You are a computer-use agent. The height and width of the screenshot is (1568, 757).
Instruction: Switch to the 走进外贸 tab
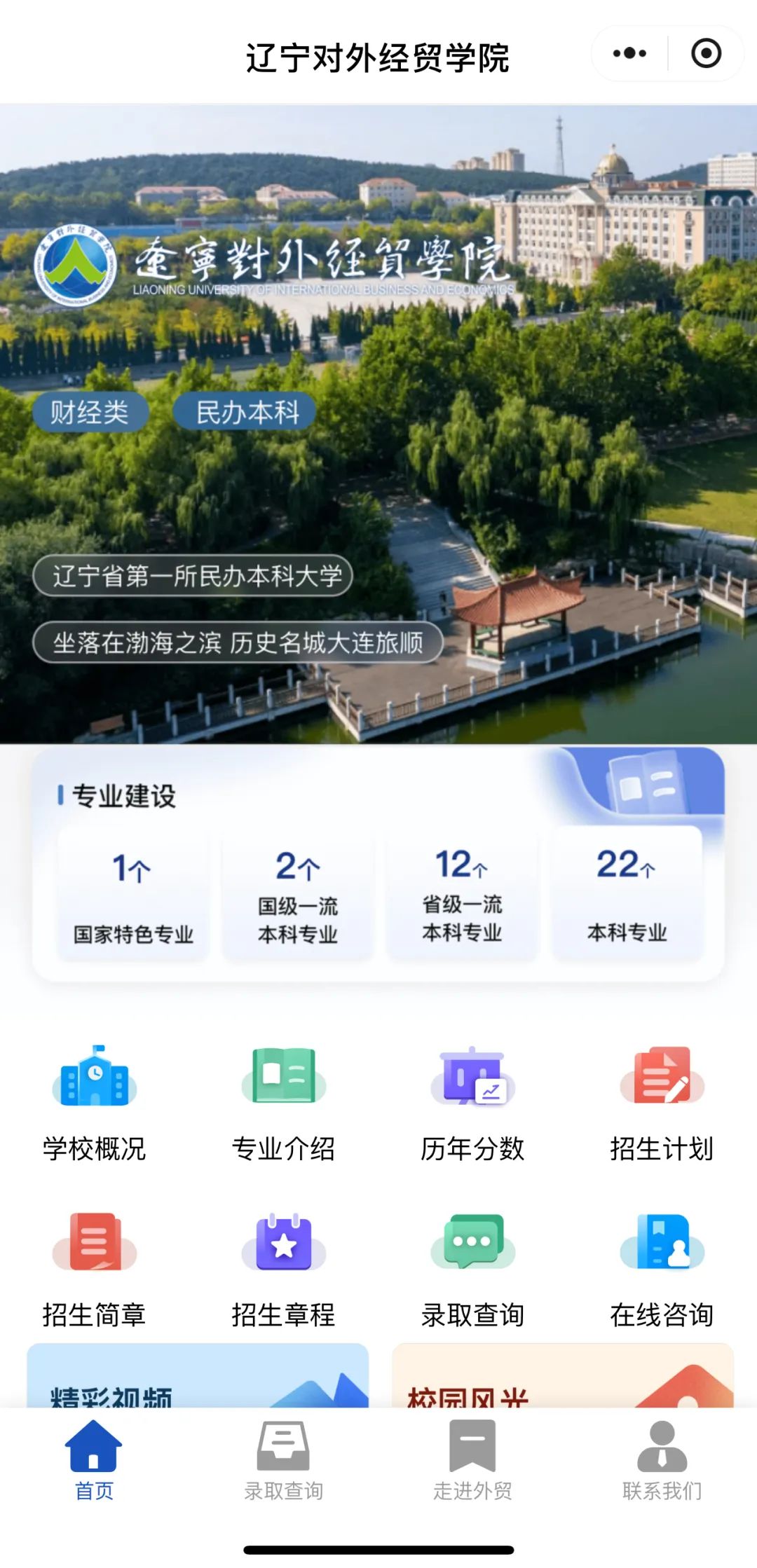tap(472, 1460)
